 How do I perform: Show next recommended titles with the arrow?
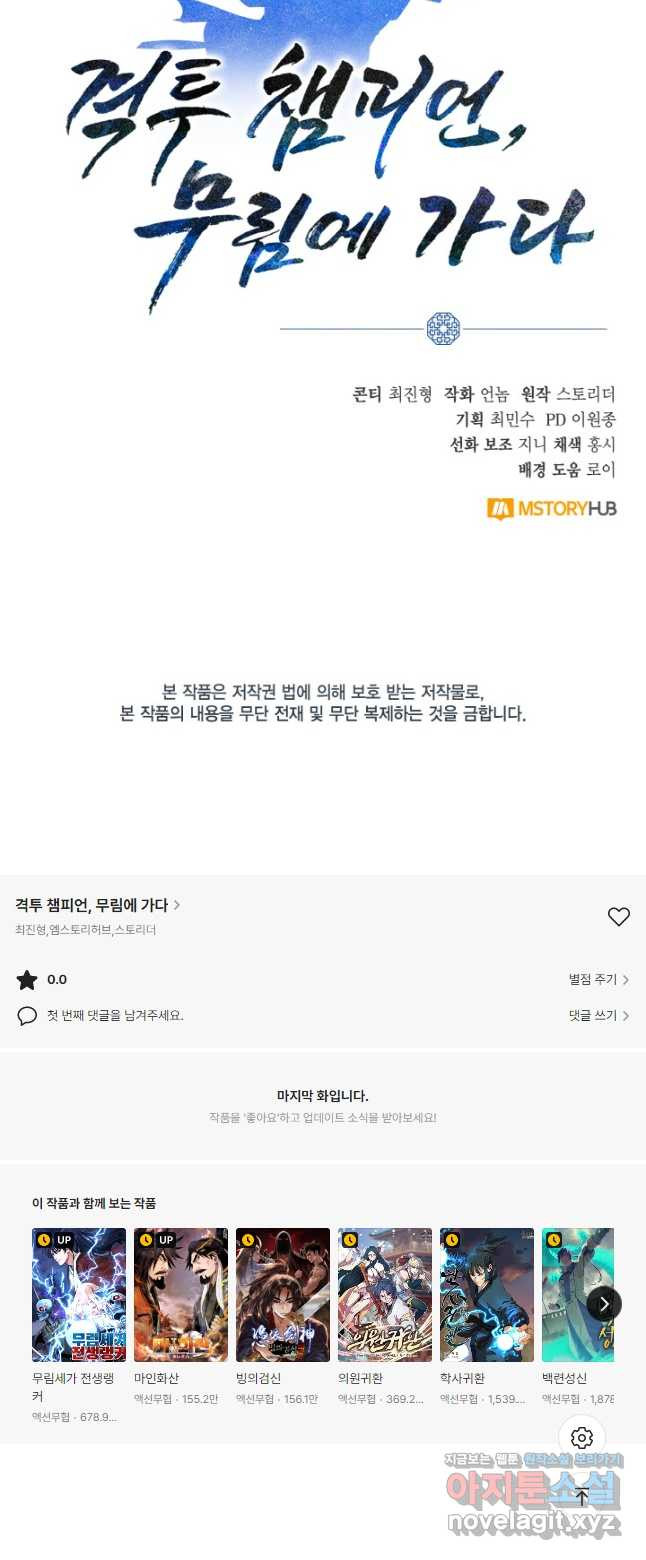(x=604, y=1304)
